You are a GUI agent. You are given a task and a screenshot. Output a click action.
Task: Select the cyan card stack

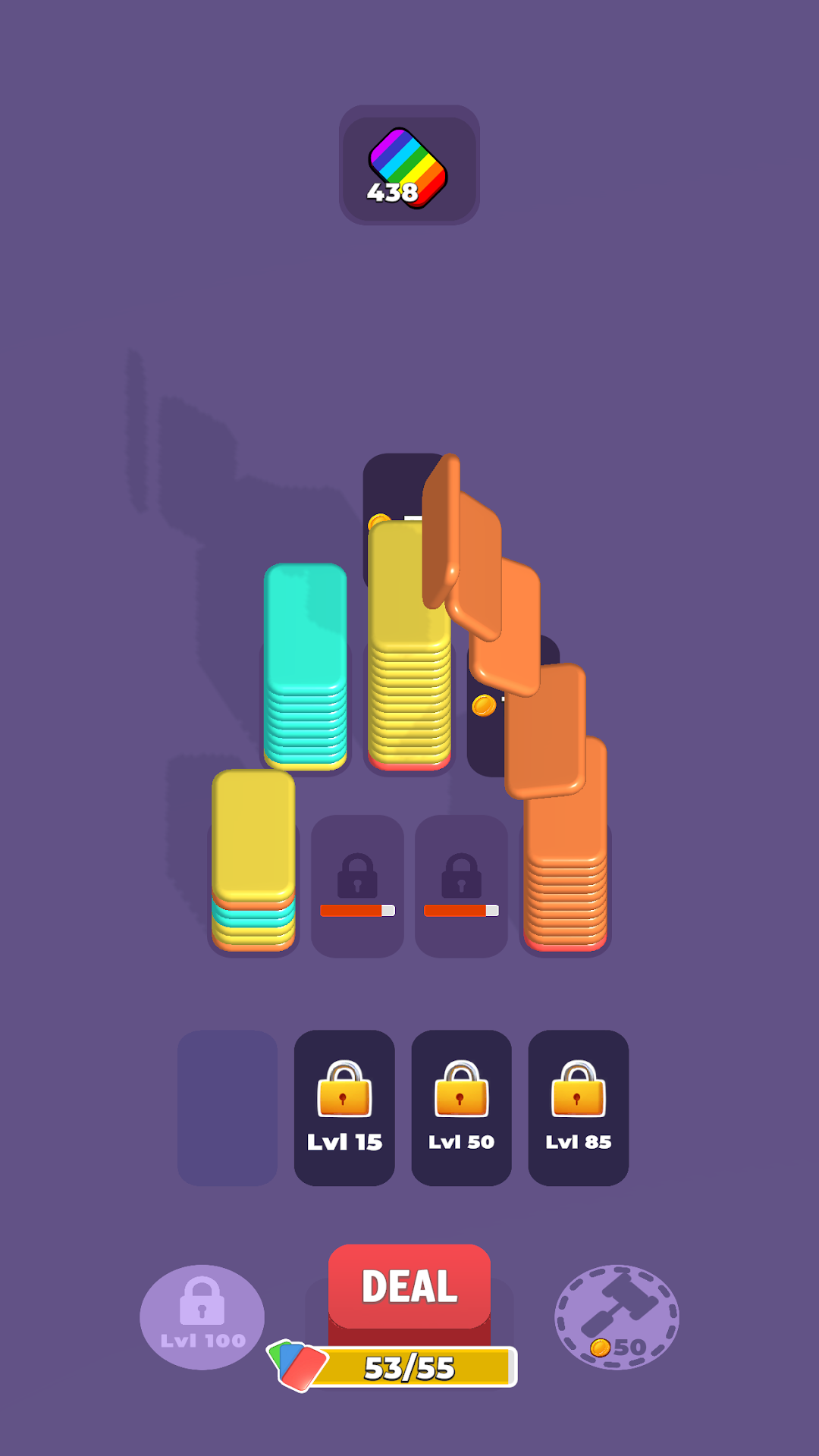tap(306, 667)
